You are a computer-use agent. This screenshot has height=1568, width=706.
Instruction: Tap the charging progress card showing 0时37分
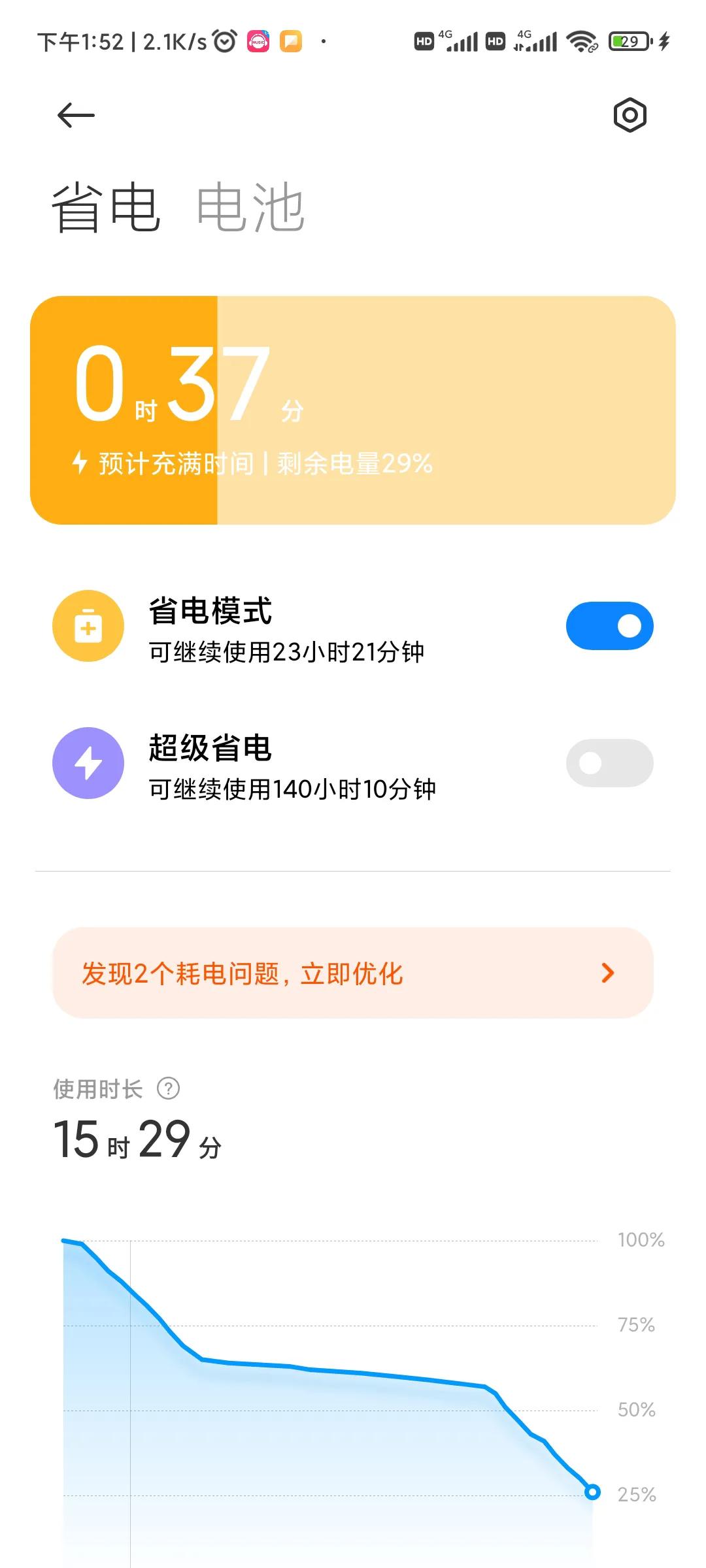[353, 408]
